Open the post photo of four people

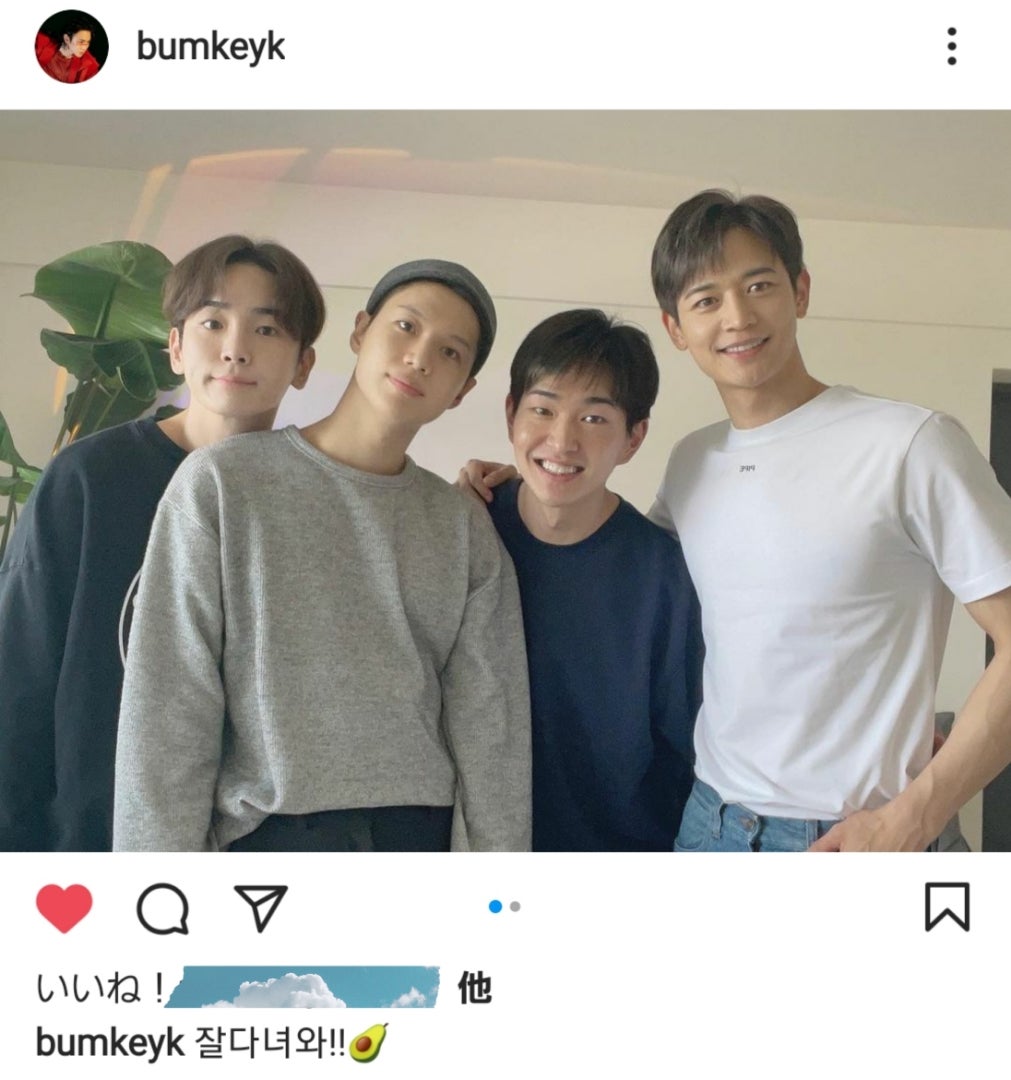tap(505, 480)
